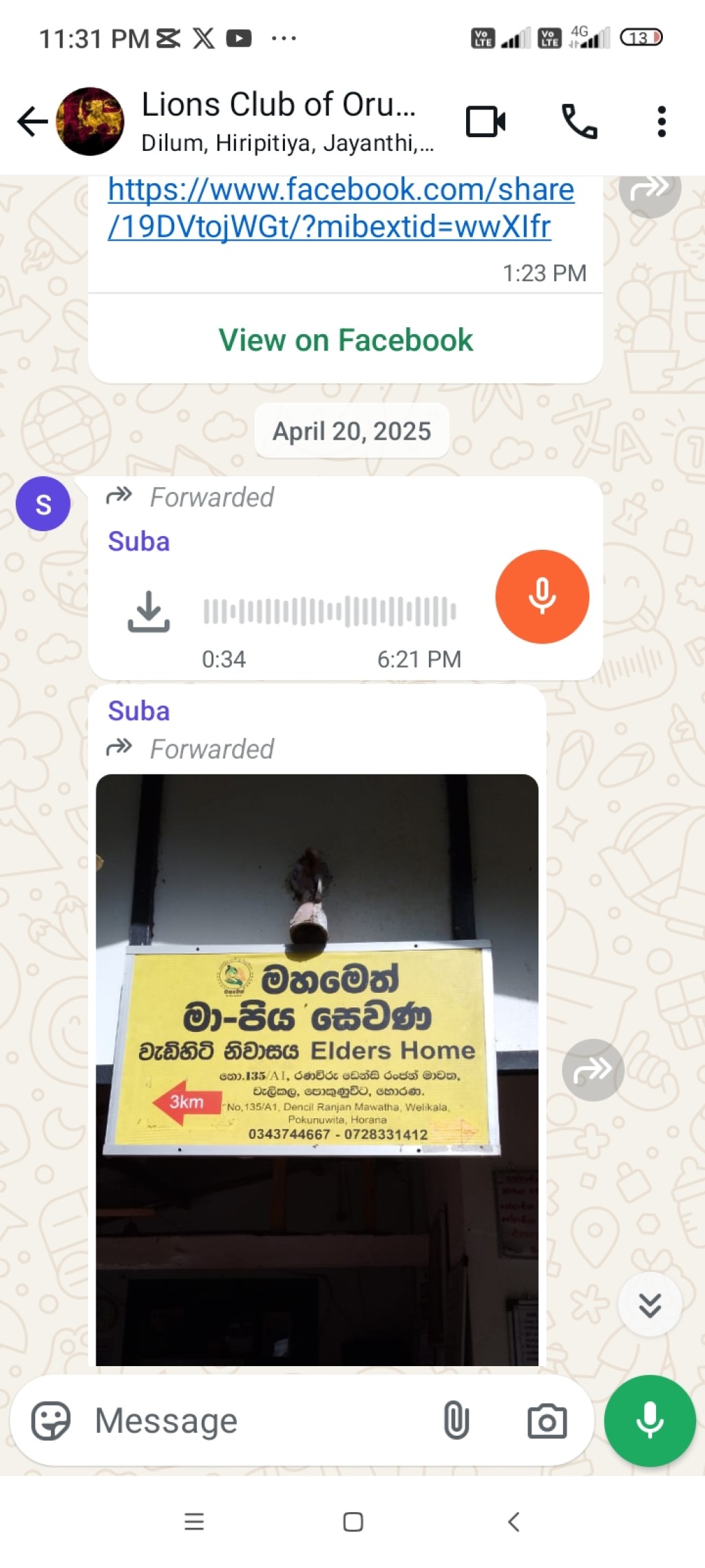Tap the system home button

(352, 1522)
